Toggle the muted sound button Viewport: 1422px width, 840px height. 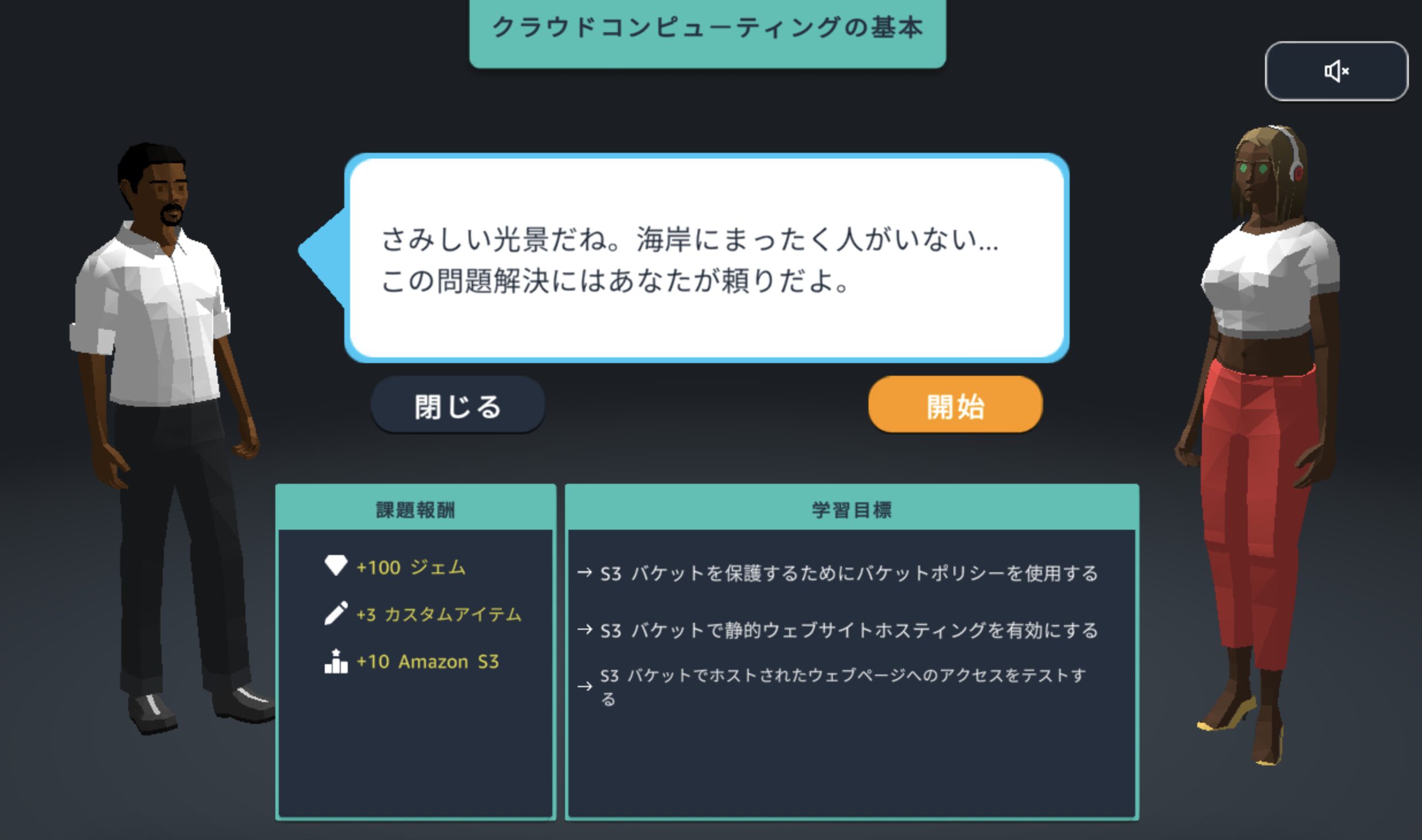point(1336,71)
